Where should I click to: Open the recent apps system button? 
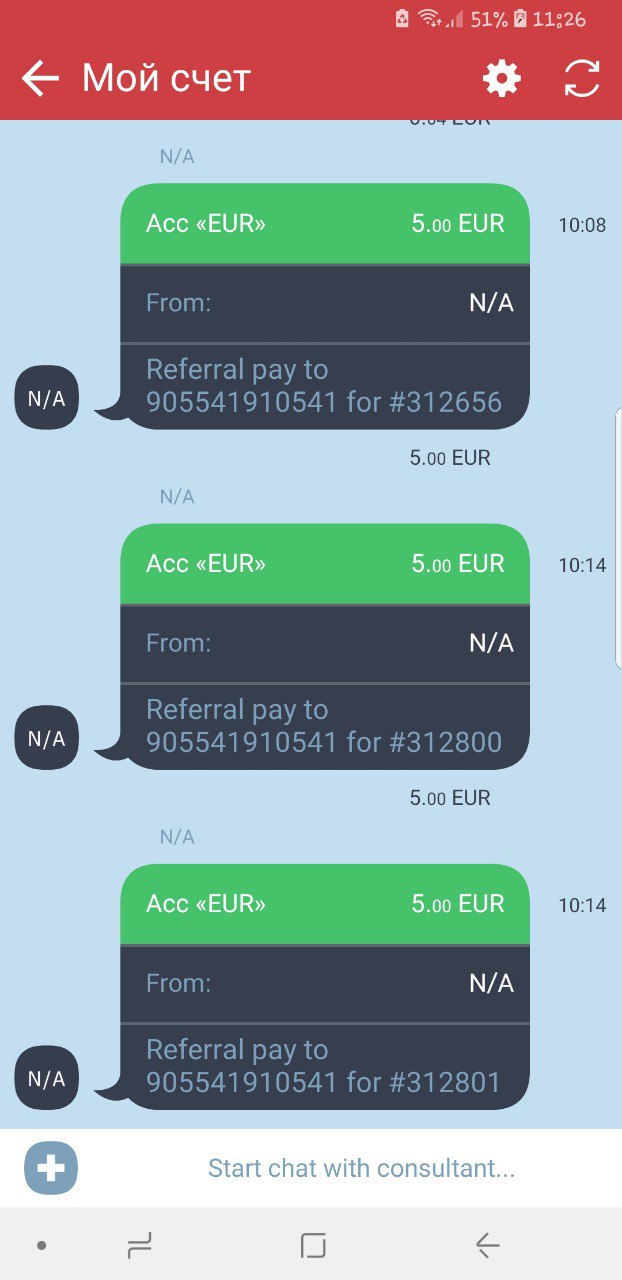pyautogui.click(x=139, y=1245)
